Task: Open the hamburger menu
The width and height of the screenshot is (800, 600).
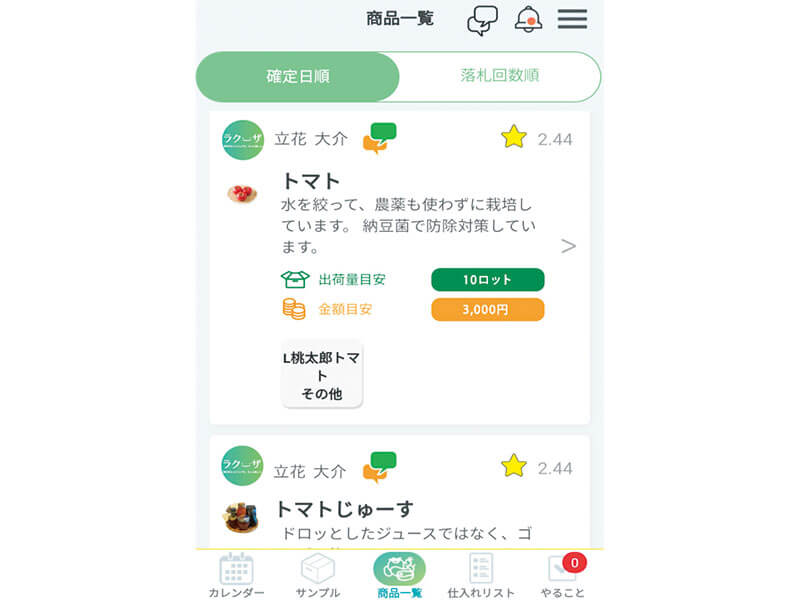Action: (572, 19)
